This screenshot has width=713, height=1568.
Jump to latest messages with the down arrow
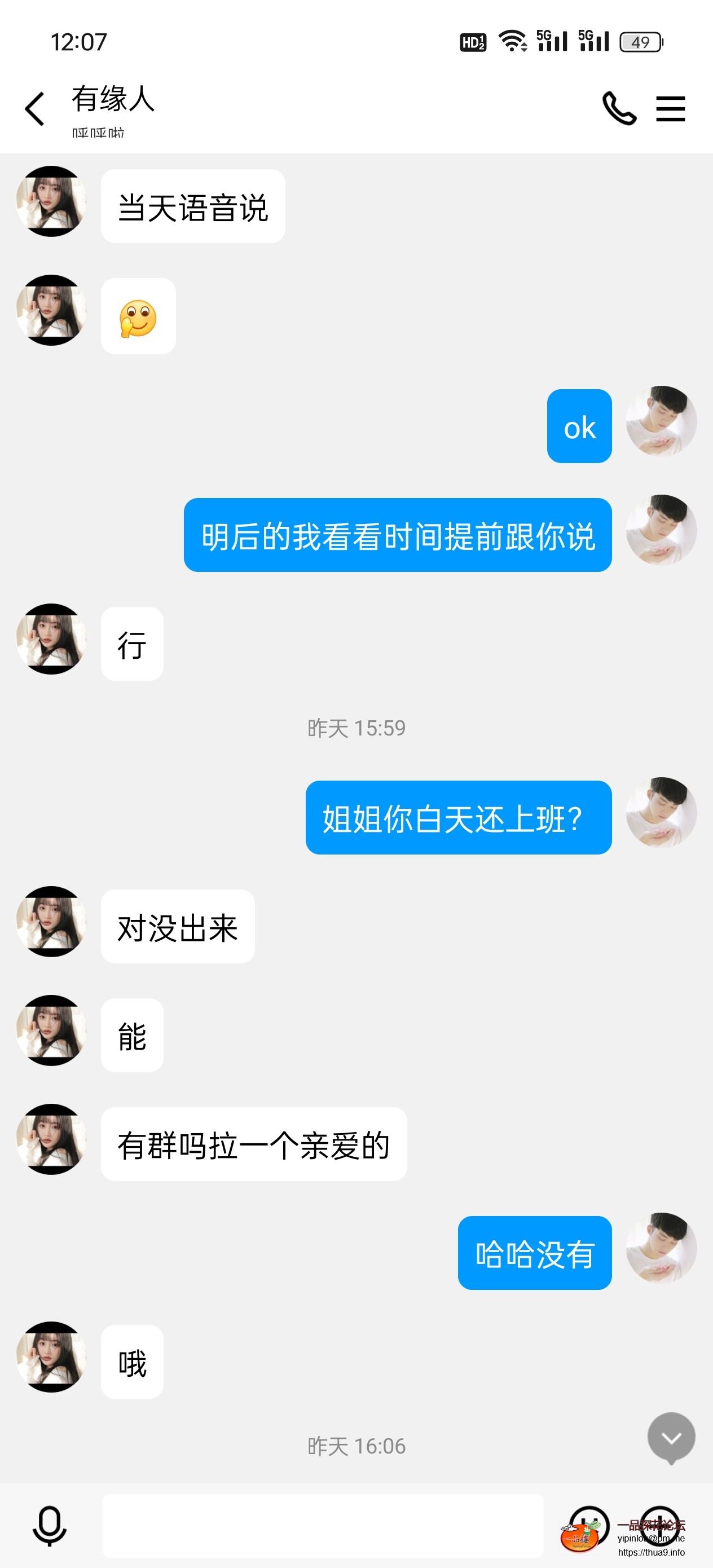click(671, 1437)
